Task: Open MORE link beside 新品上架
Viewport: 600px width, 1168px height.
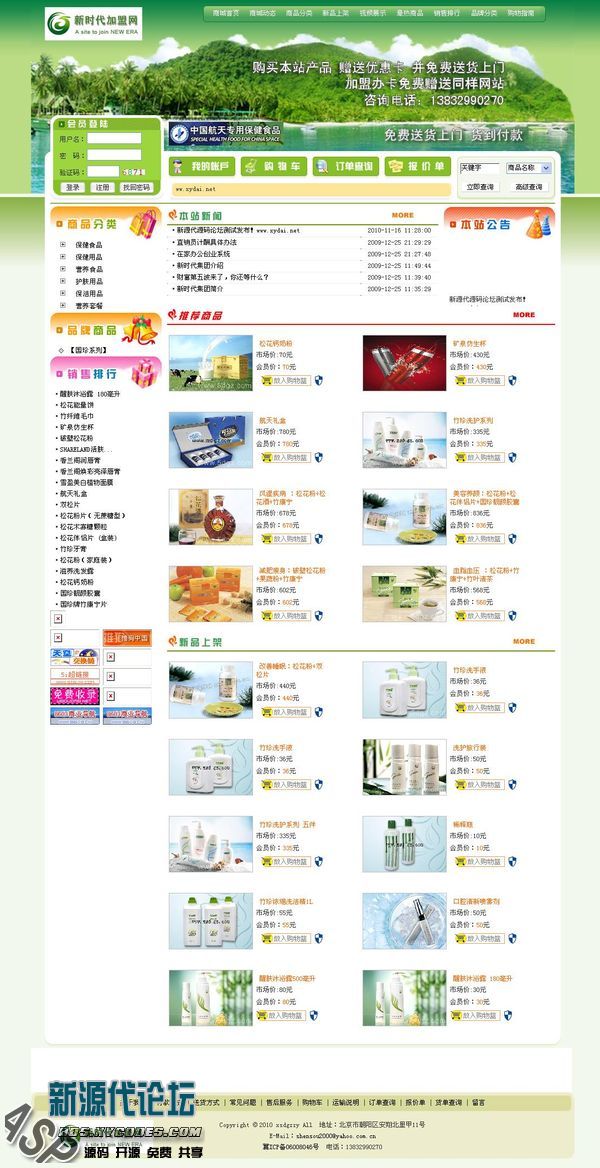Action: [523, 641]
